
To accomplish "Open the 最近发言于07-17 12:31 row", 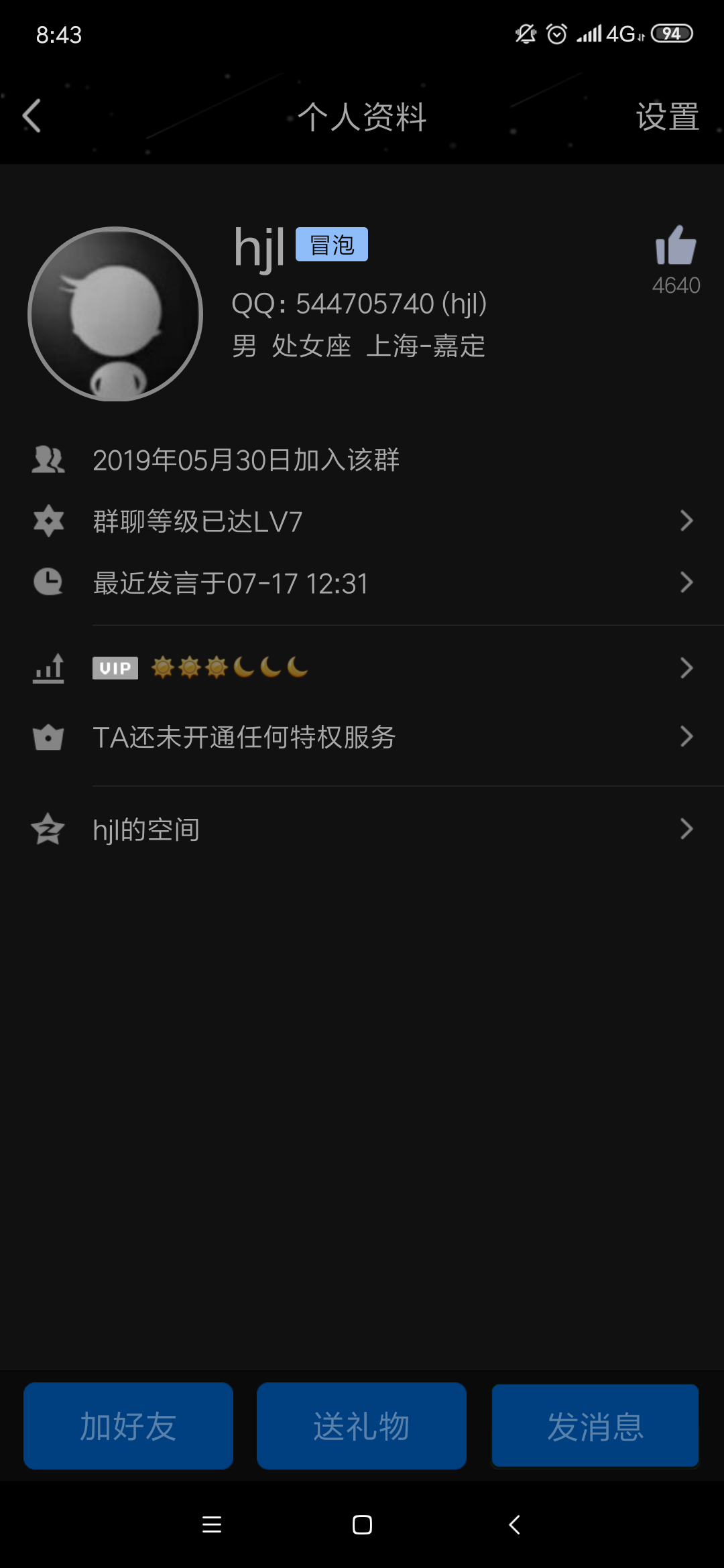I will 362,583.
